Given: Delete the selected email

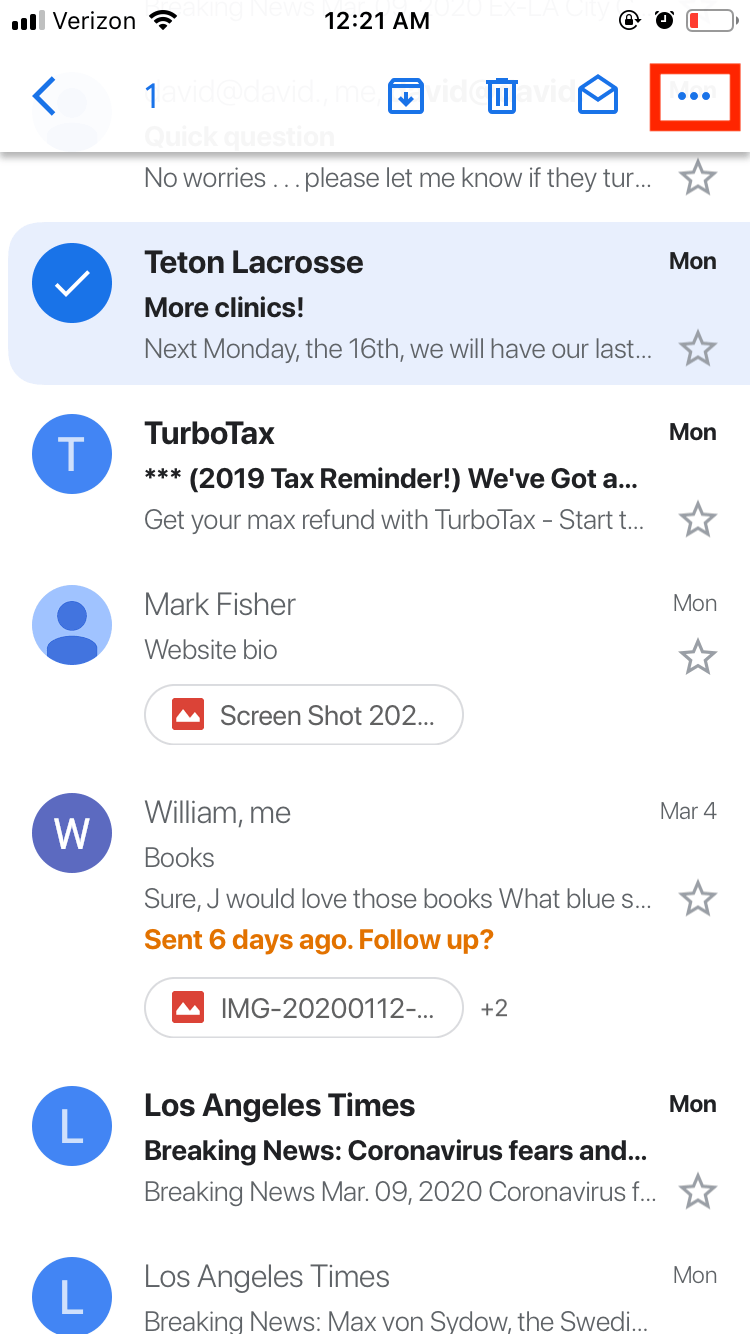Looking at the screenshot, I should 501,96.
